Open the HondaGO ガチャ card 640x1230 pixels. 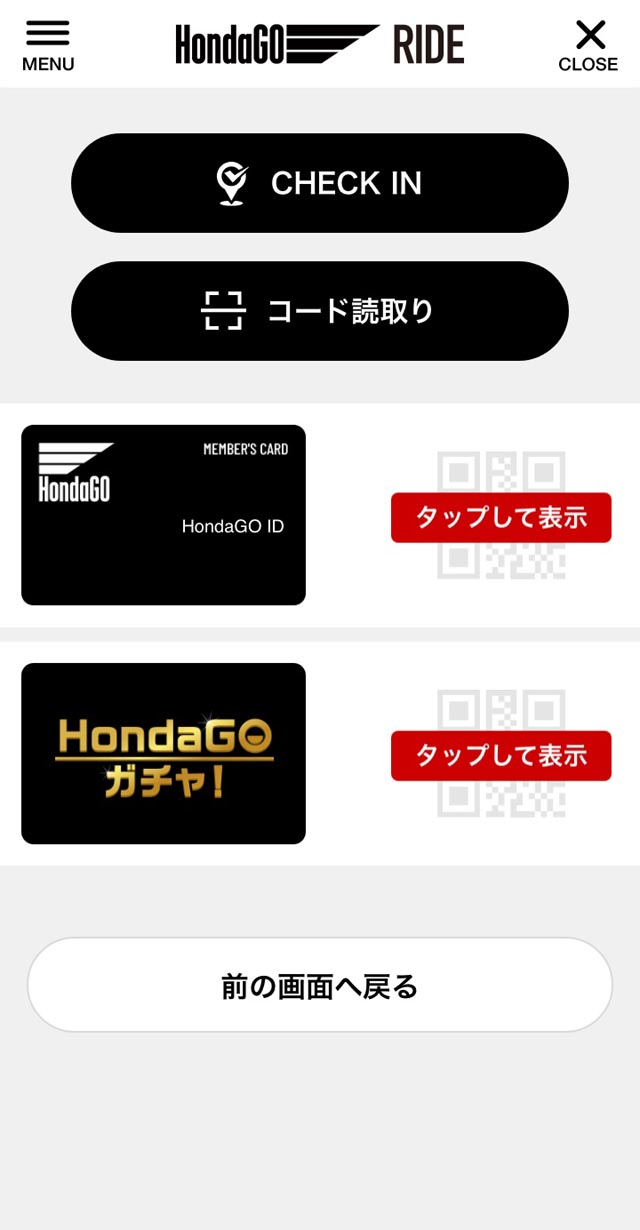[x=163, y=753]
